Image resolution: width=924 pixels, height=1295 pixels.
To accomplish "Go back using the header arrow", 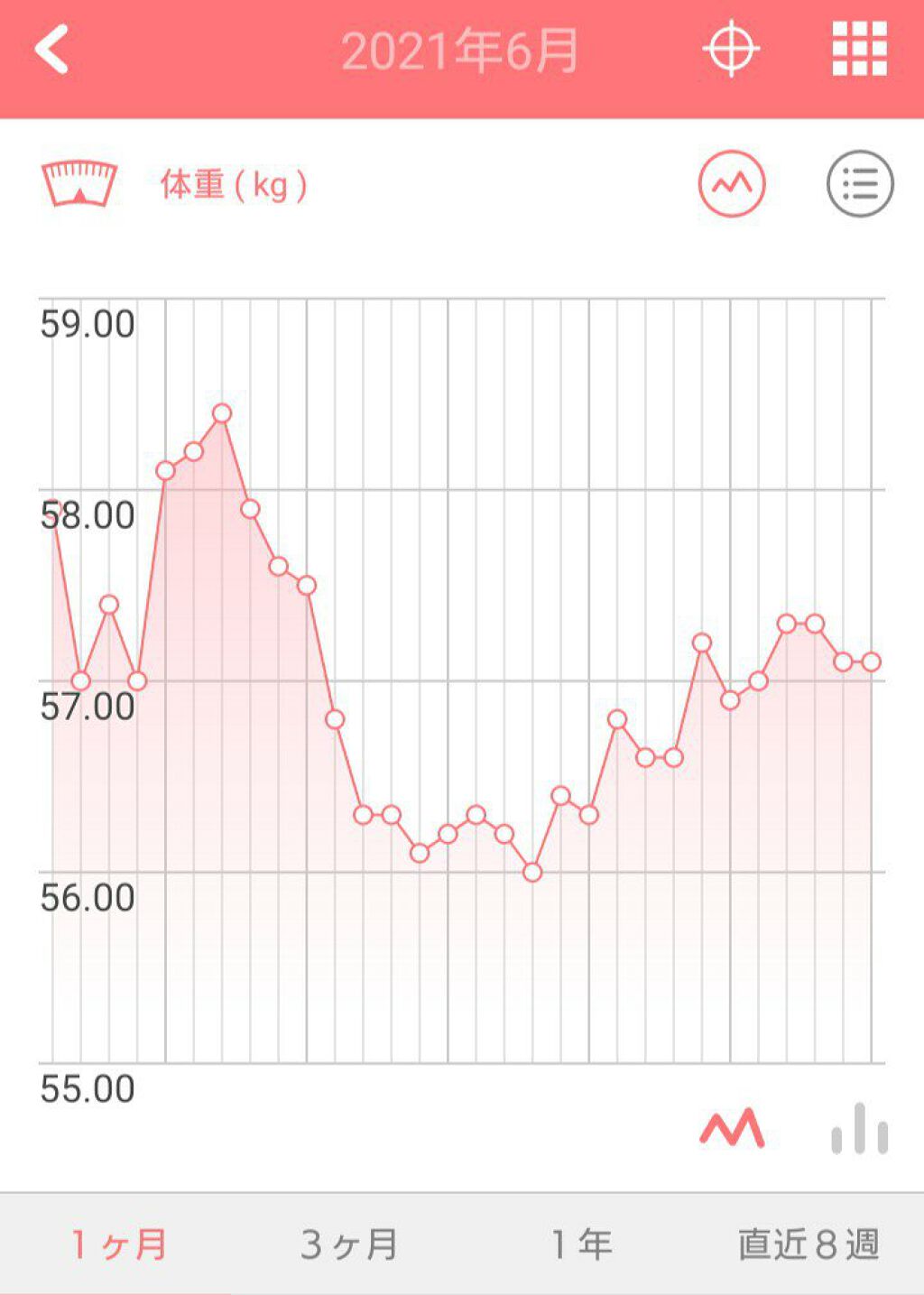I will (x=52, y=50).
